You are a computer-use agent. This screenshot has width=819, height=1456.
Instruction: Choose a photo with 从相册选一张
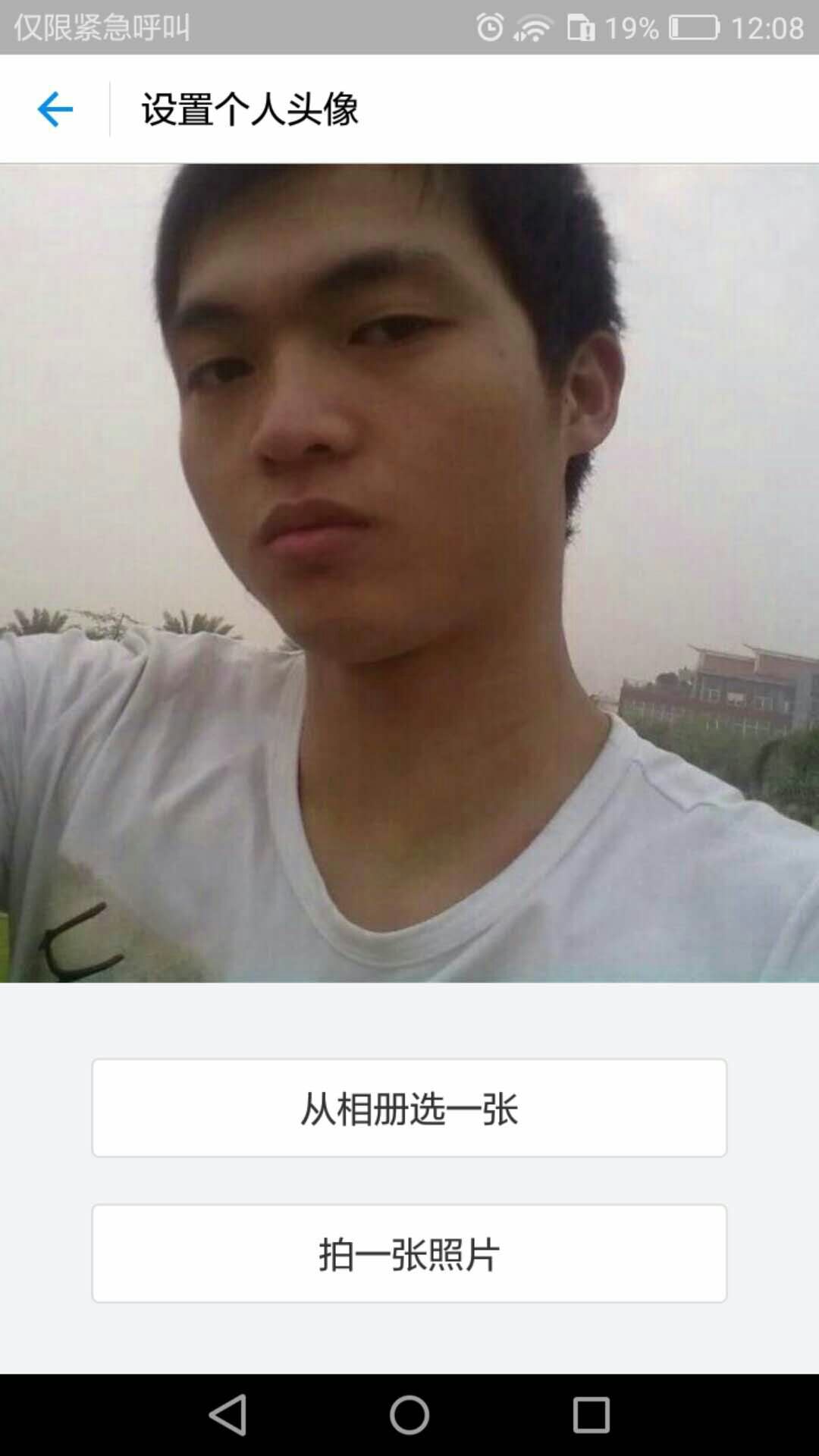pyautogui.click(x=409, y=1108)
